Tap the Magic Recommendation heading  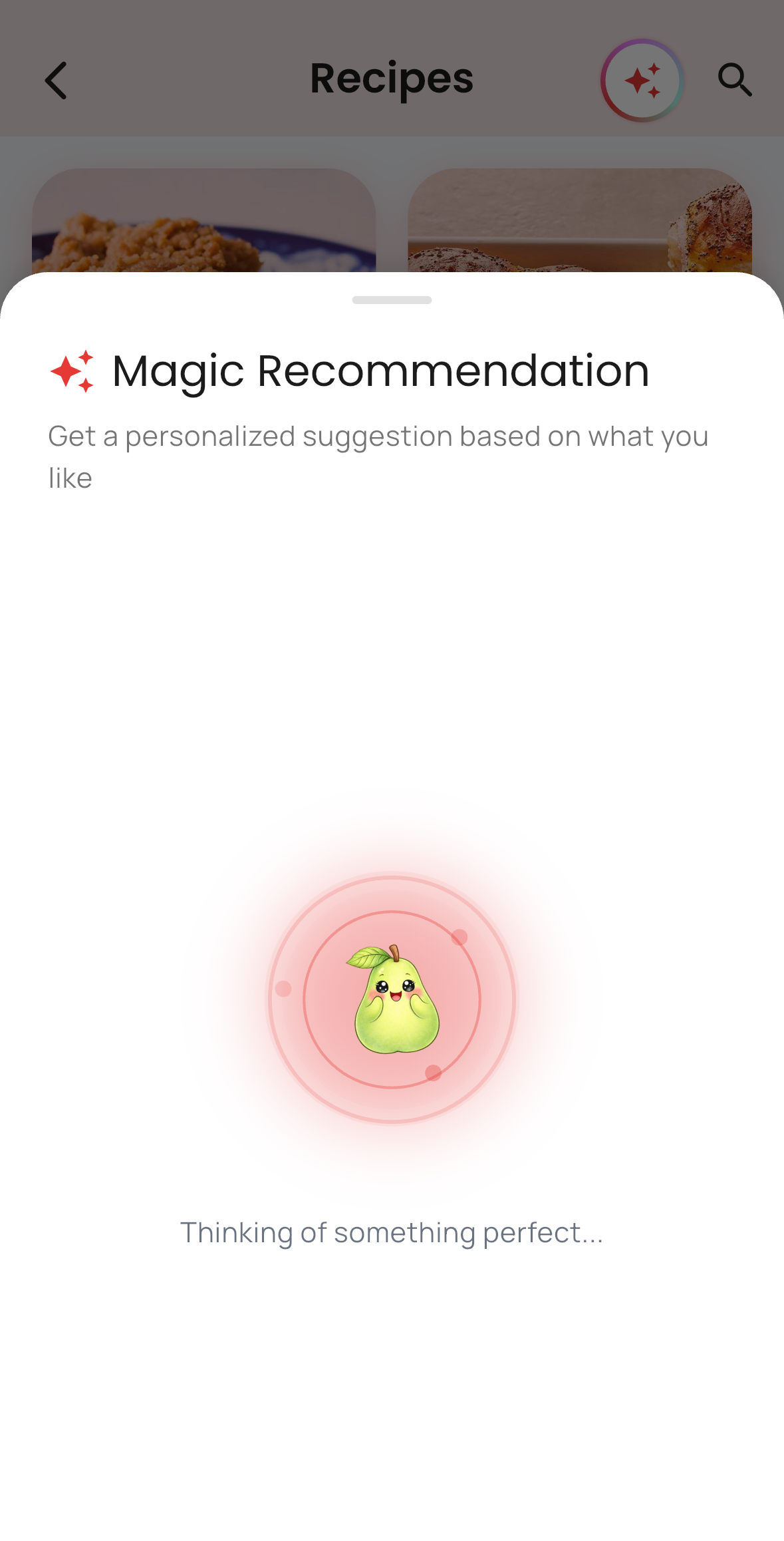click(380, 371)
